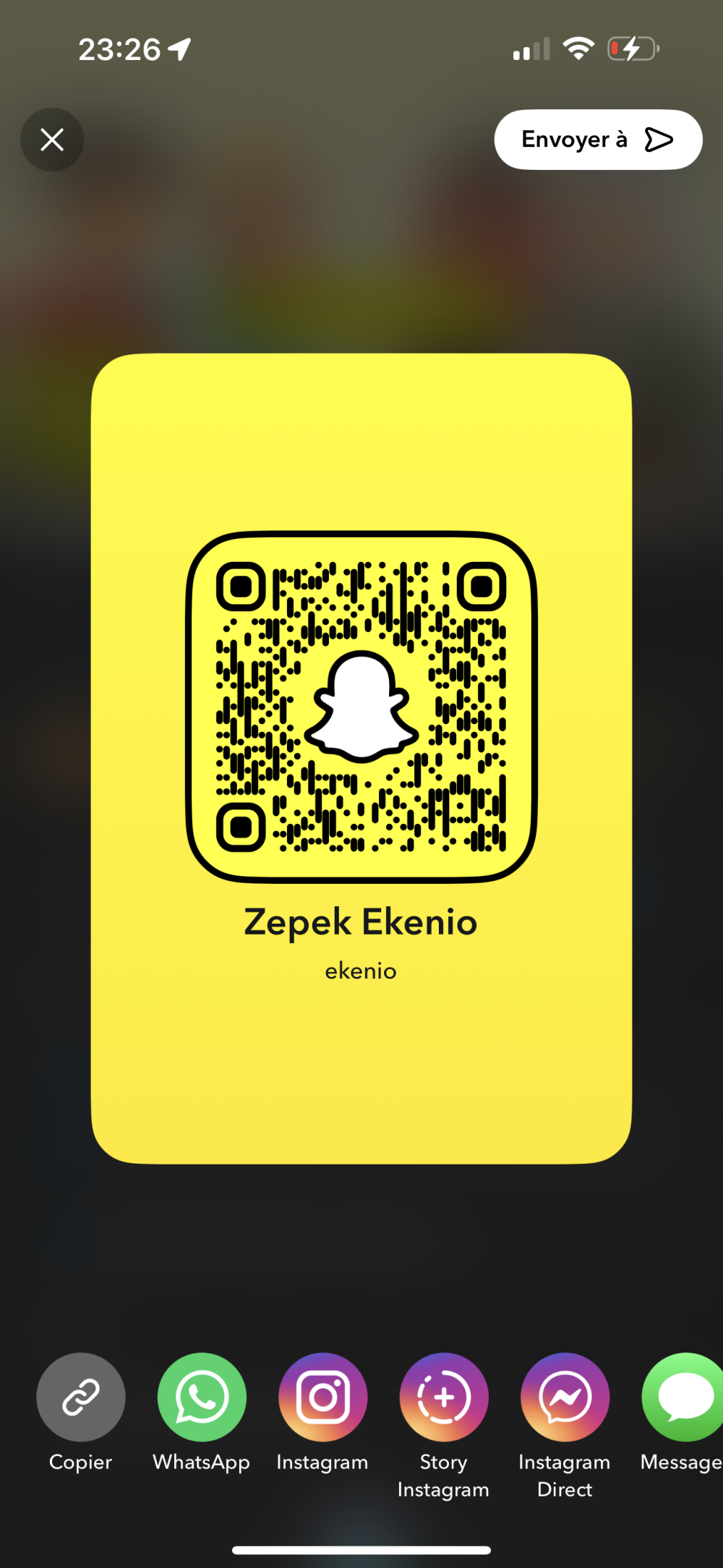Close the Snapcode share screen
The image size is (723, 1568).
(x=52, y=140)
